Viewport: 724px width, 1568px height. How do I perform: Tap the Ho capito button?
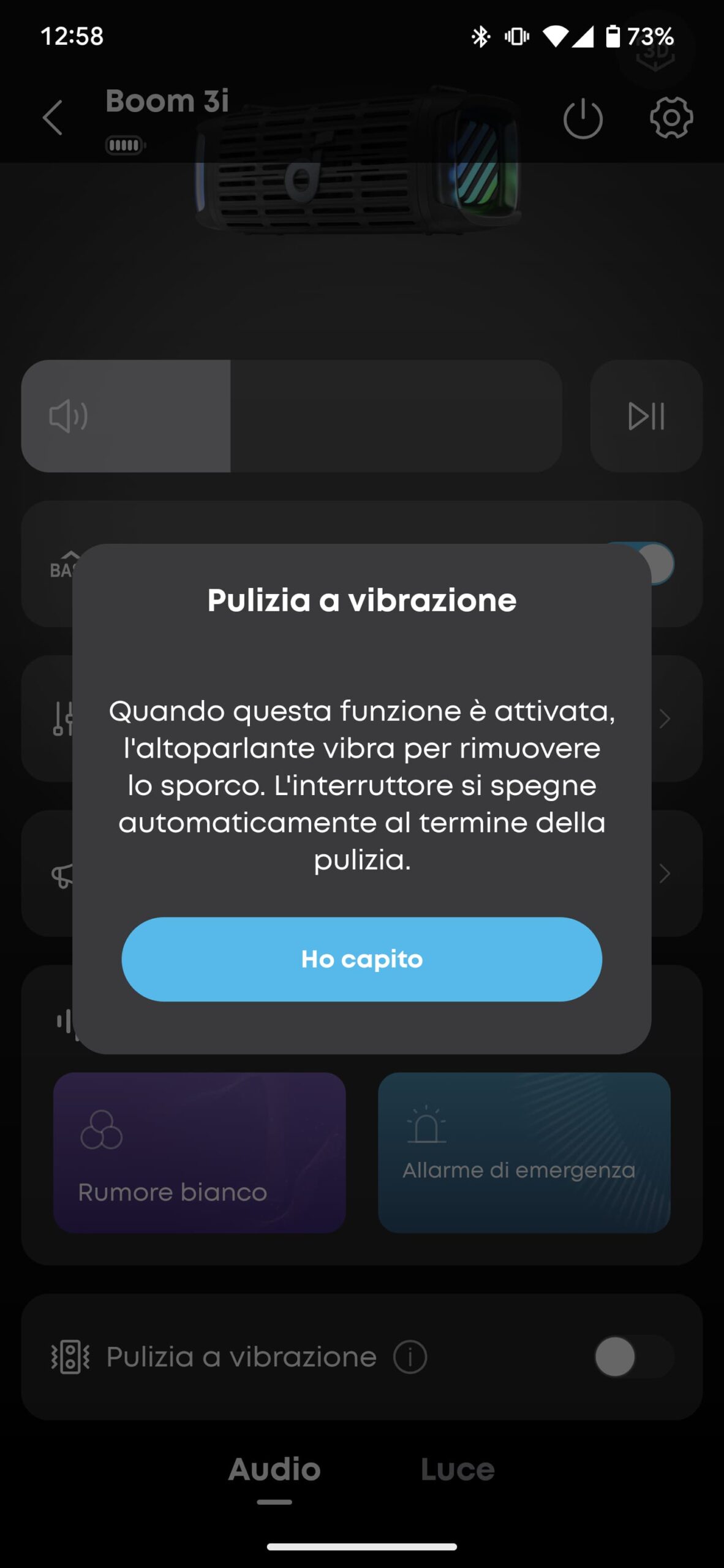pyautogui.click(x=361, y=959)
